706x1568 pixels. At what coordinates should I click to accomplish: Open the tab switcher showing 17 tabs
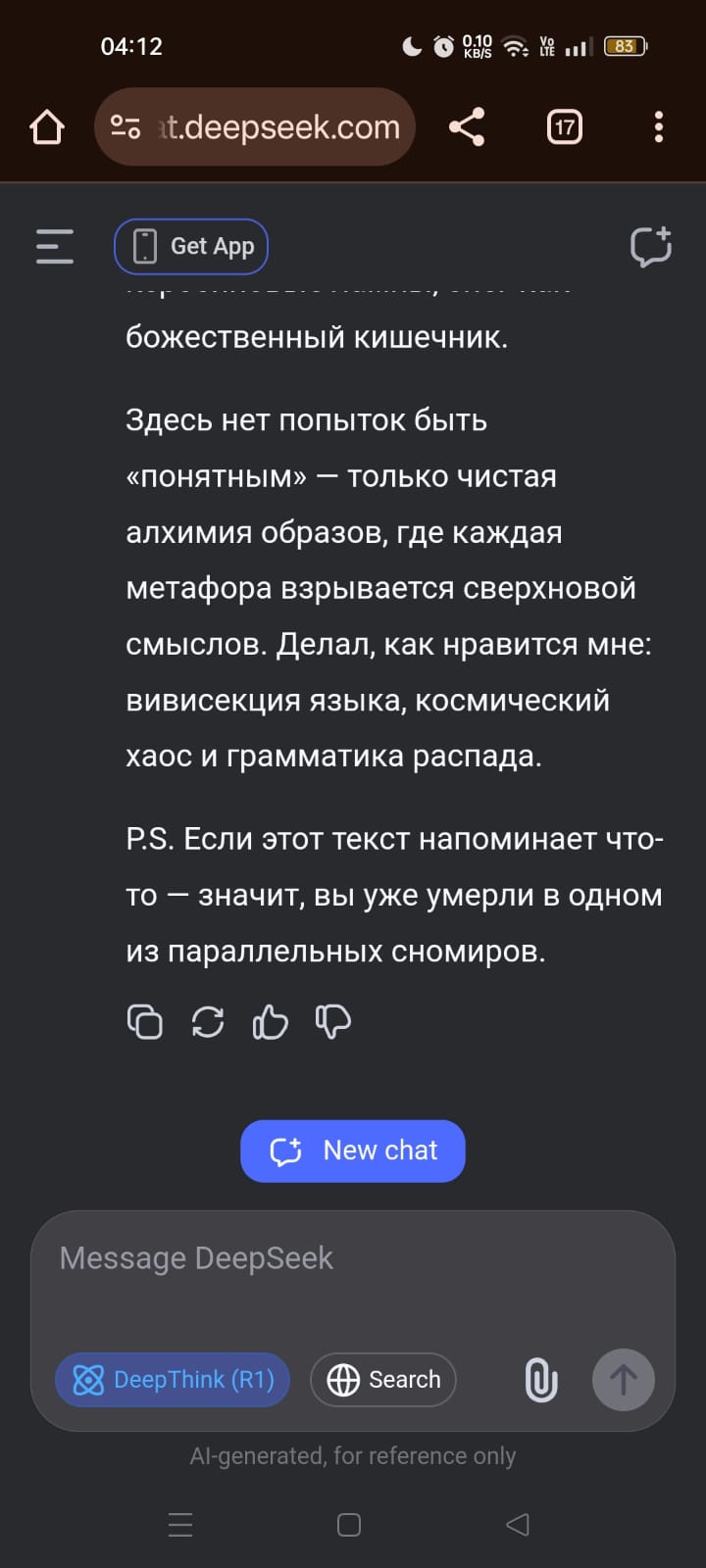[564, 127]
